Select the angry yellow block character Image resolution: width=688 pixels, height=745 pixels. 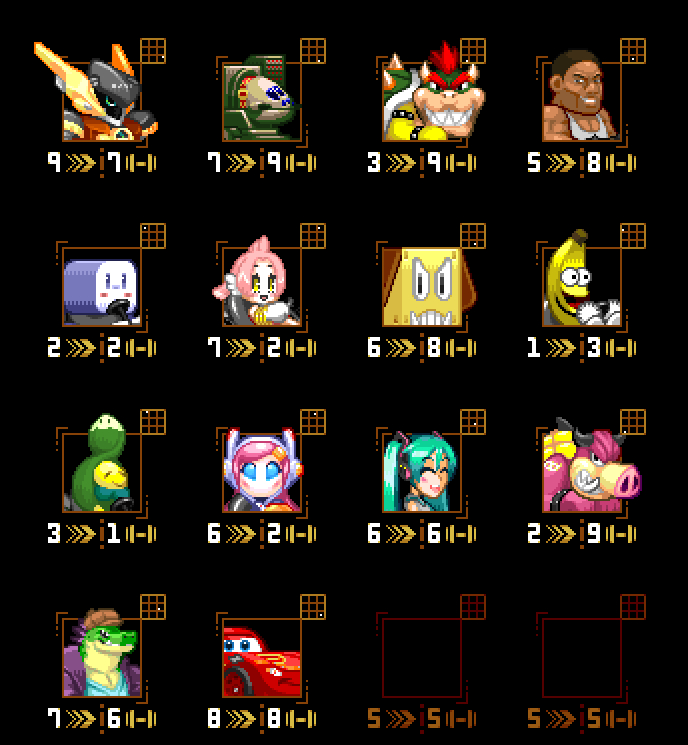point(420,287)
